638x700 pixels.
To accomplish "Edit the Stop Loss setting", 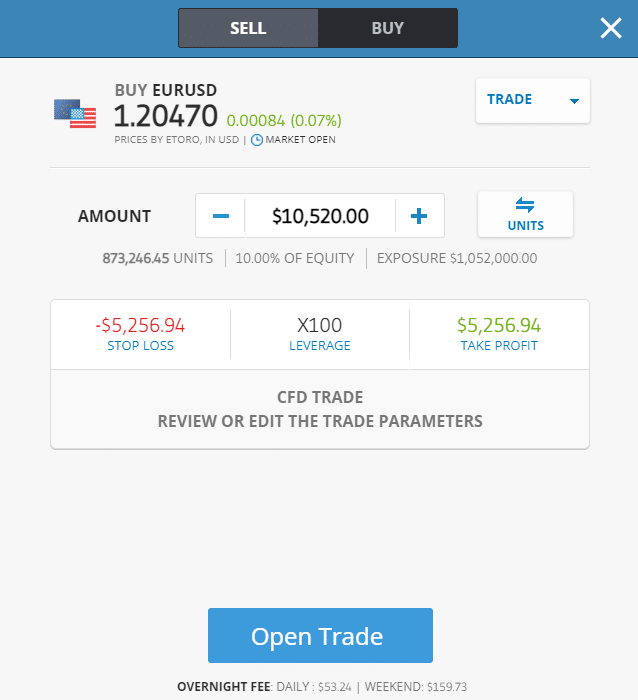I will click(140, 334).
